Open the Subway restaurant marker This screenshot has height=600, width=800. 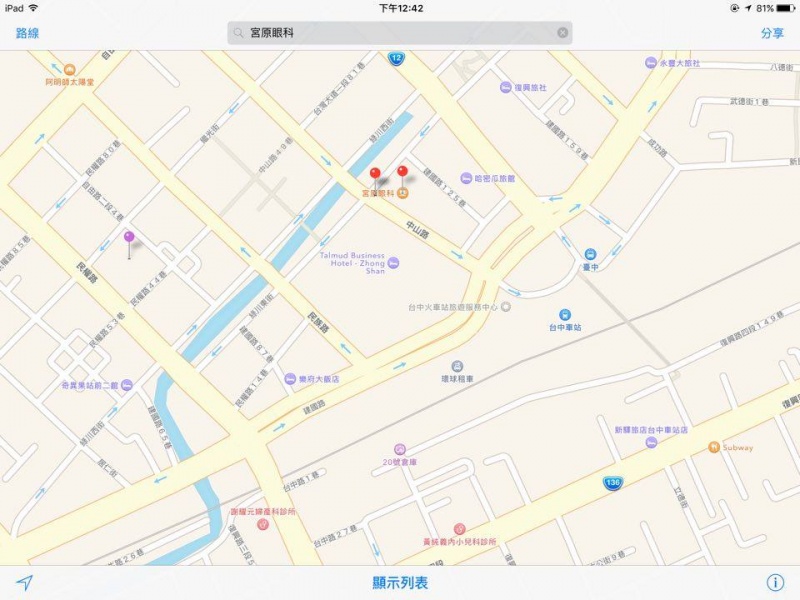[713, 447]
